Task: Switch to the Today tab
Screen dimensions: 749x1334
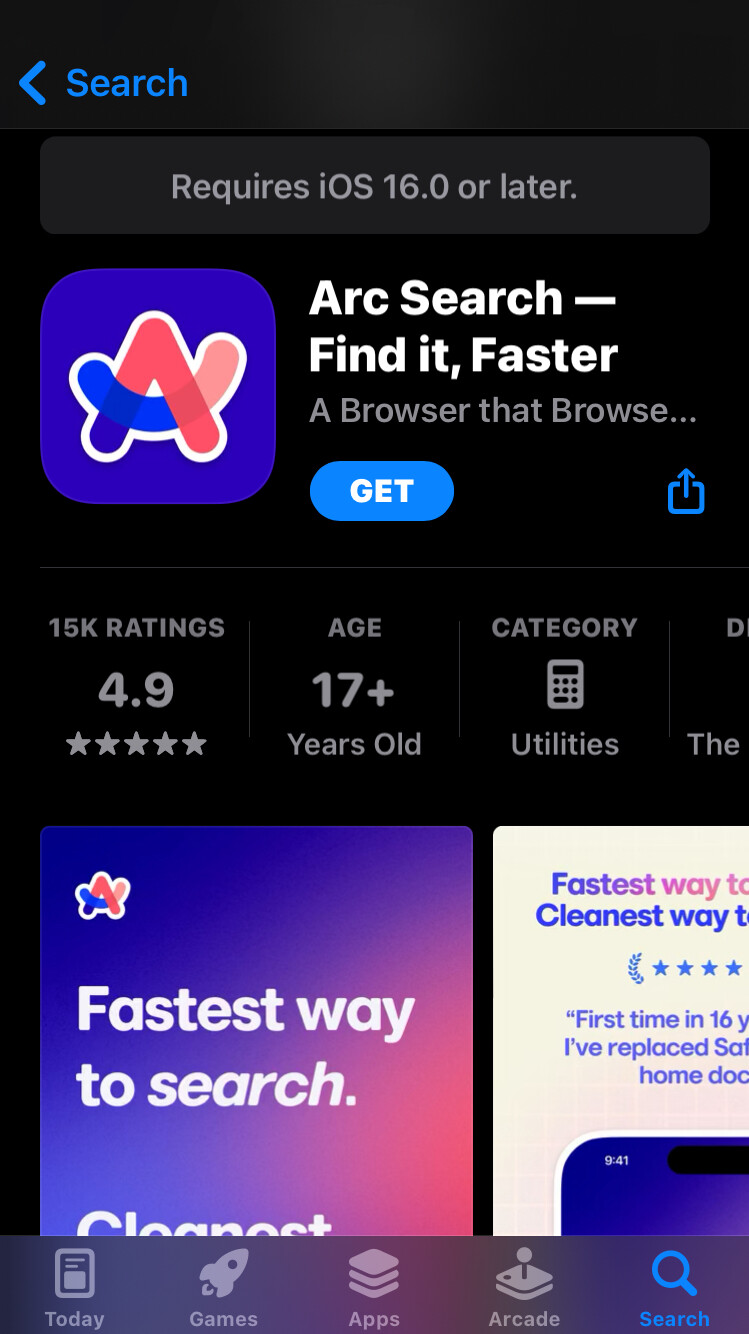Action: (74, 1289)
